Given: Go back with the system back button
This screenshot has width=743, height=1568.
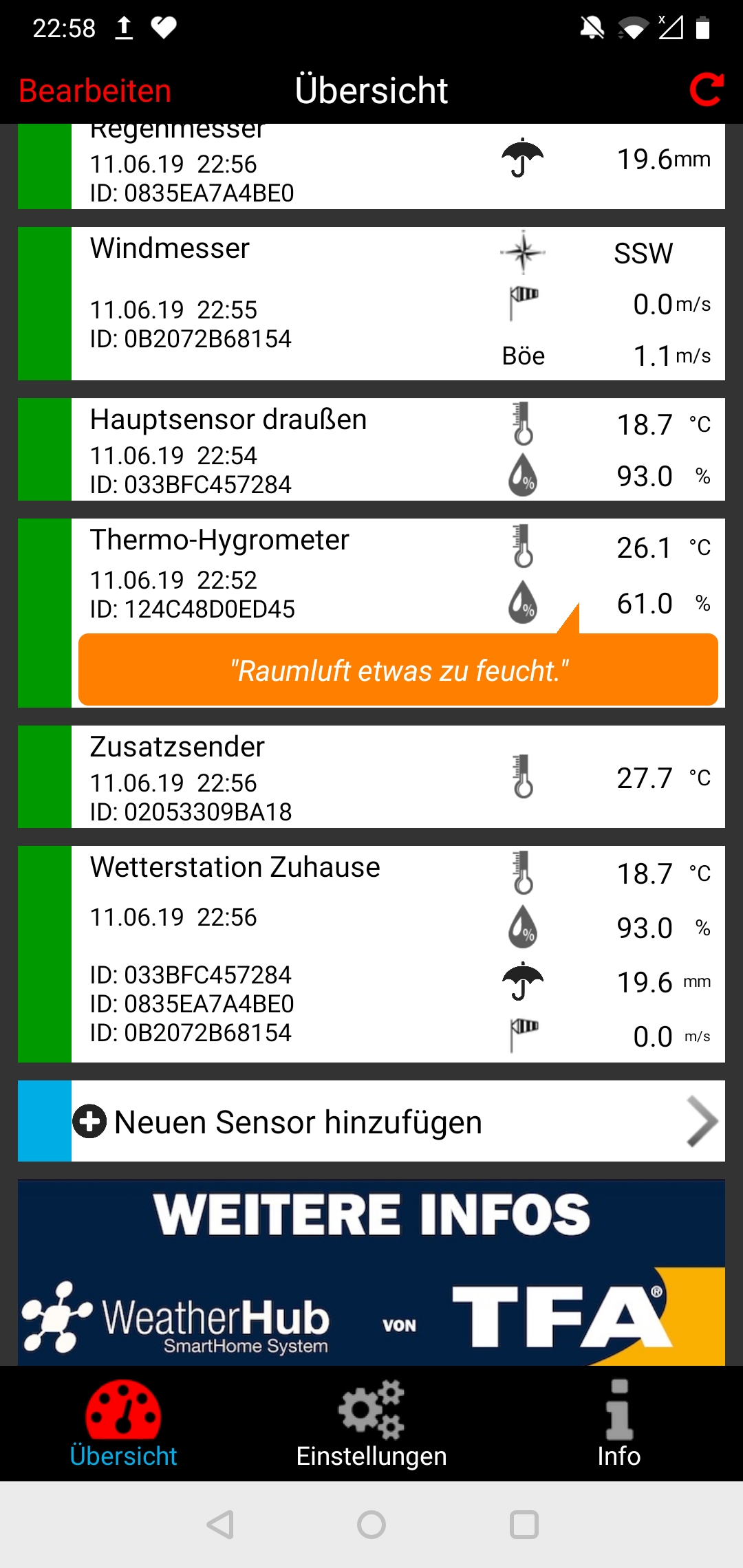Looking at the screenshot, I should (x=221, y=1525).
